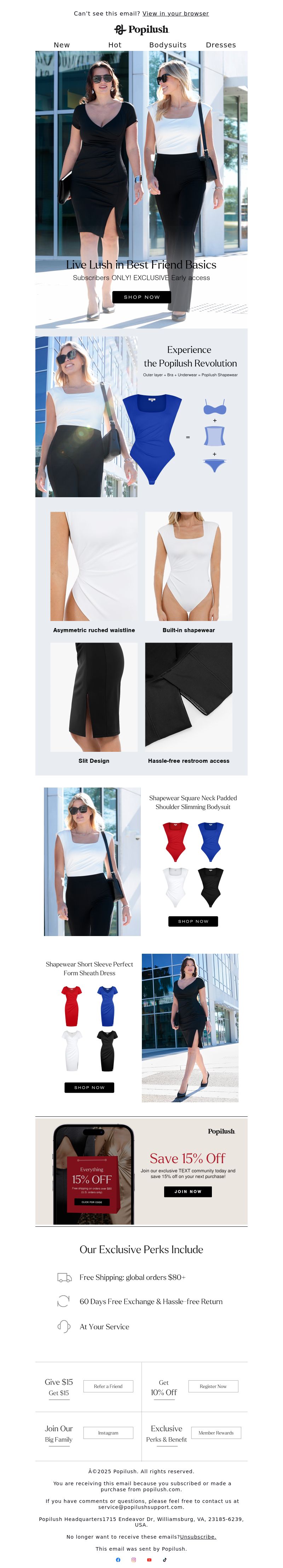Select the Refer a Friend button

[x=108, y=1387]
